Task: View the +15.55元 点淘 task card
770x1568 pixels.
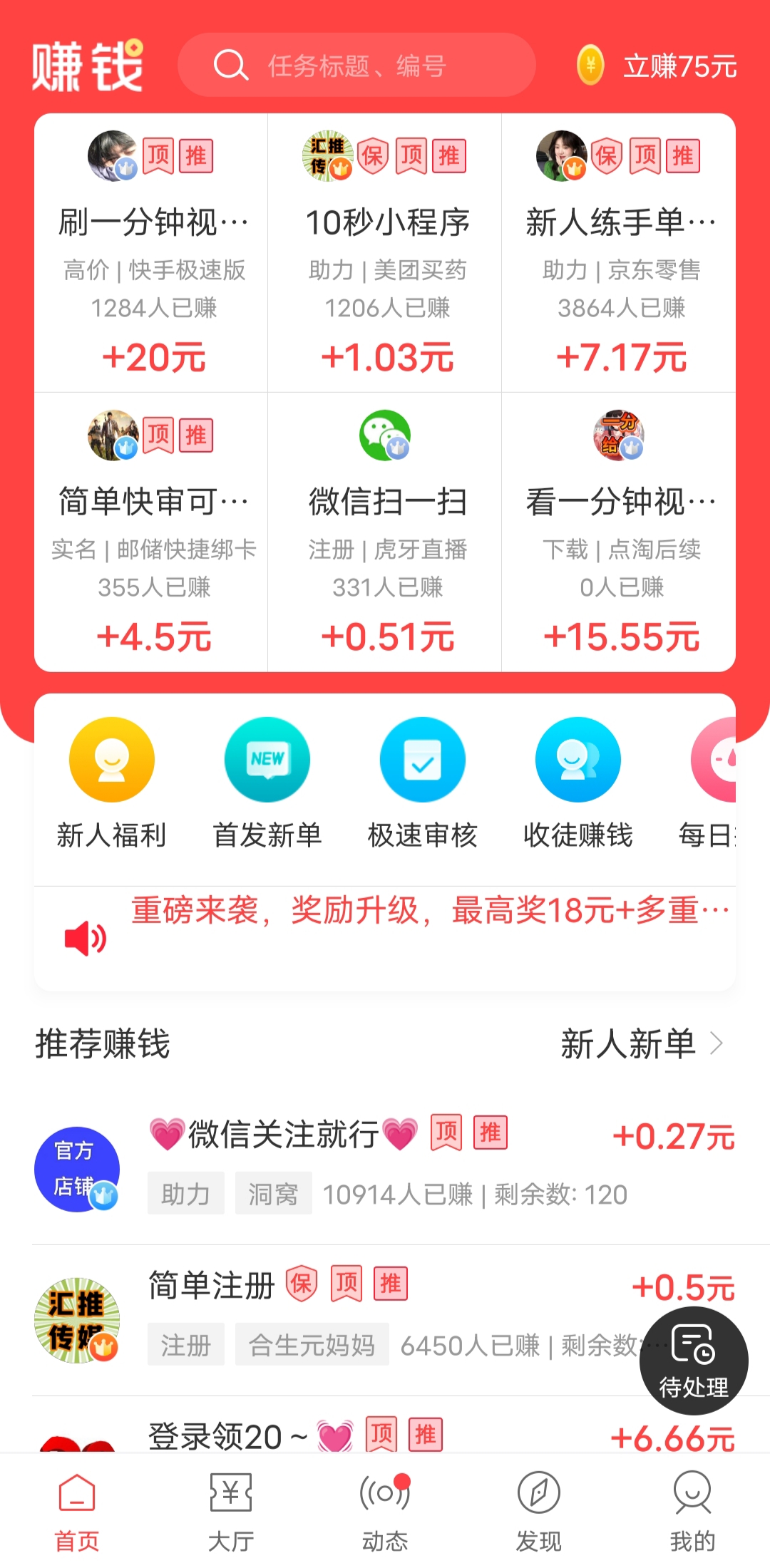Action: click(x=619, y=532)
